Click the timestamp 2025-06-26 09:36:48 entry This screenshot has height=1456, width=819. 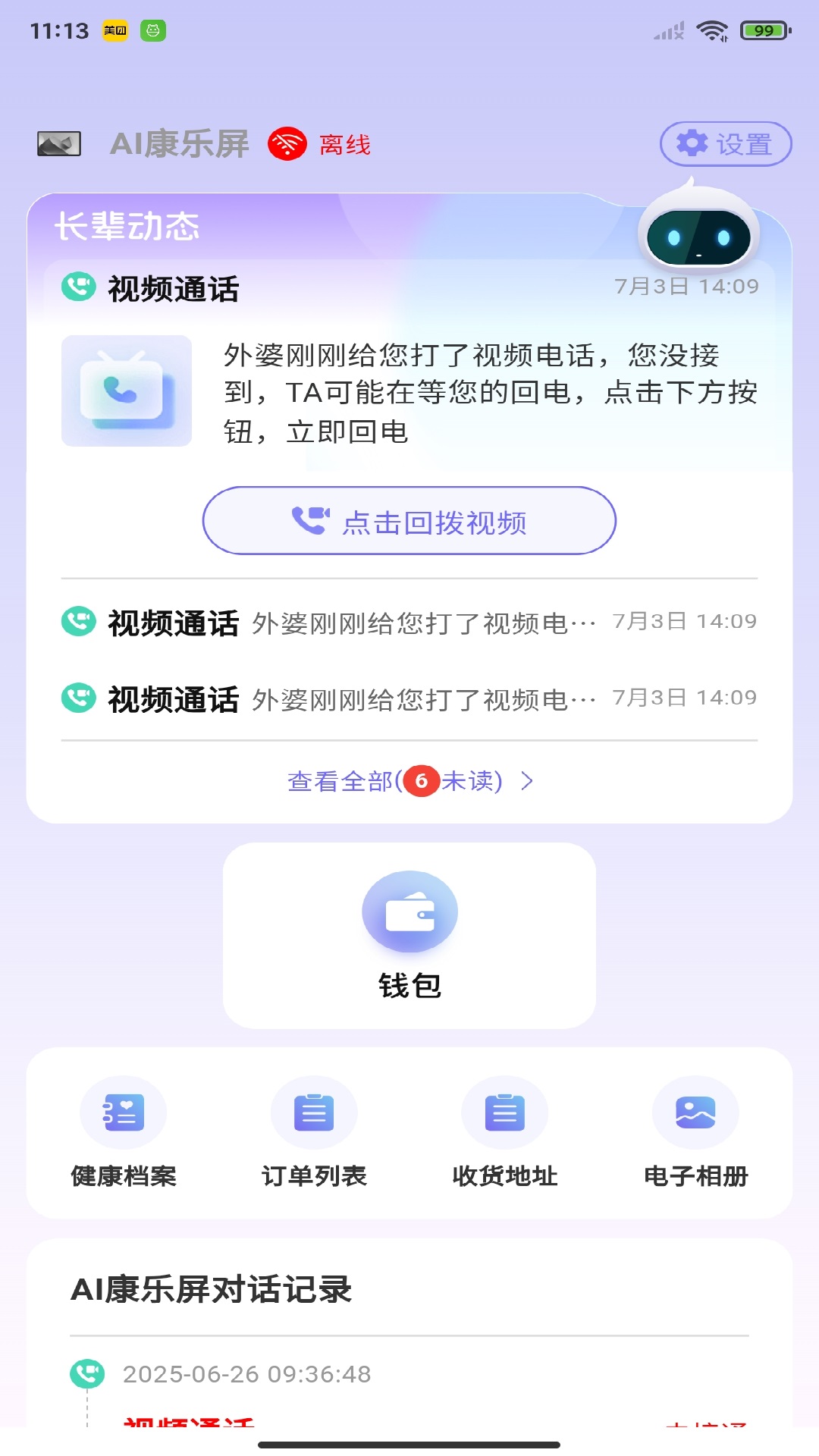coord(248,1374)
